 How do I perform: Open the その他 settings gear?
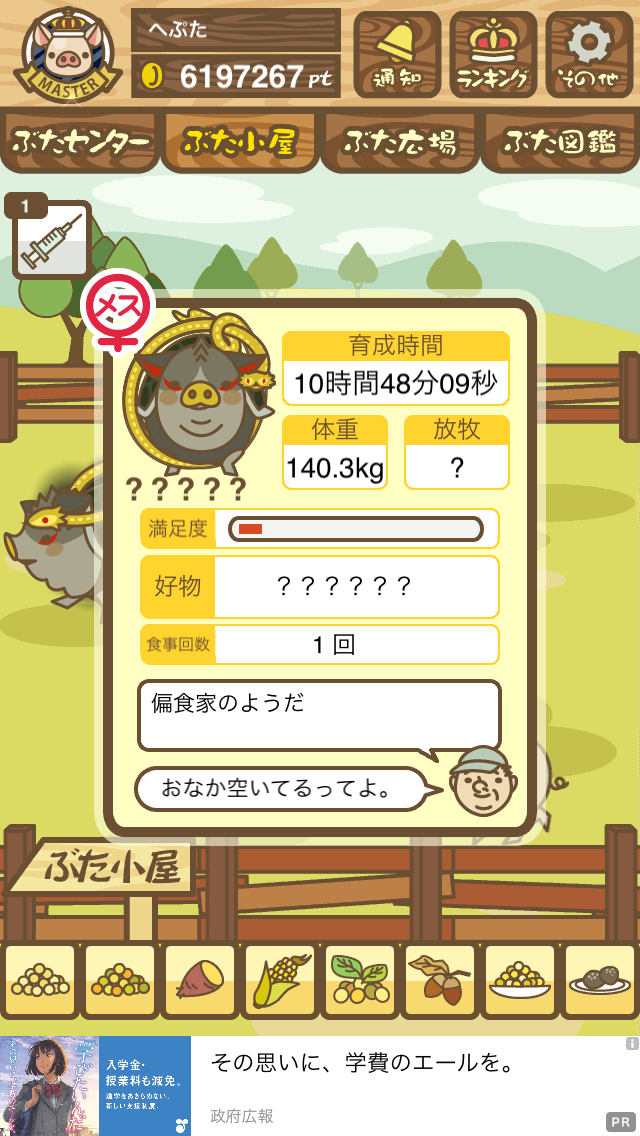click(589, 54)
